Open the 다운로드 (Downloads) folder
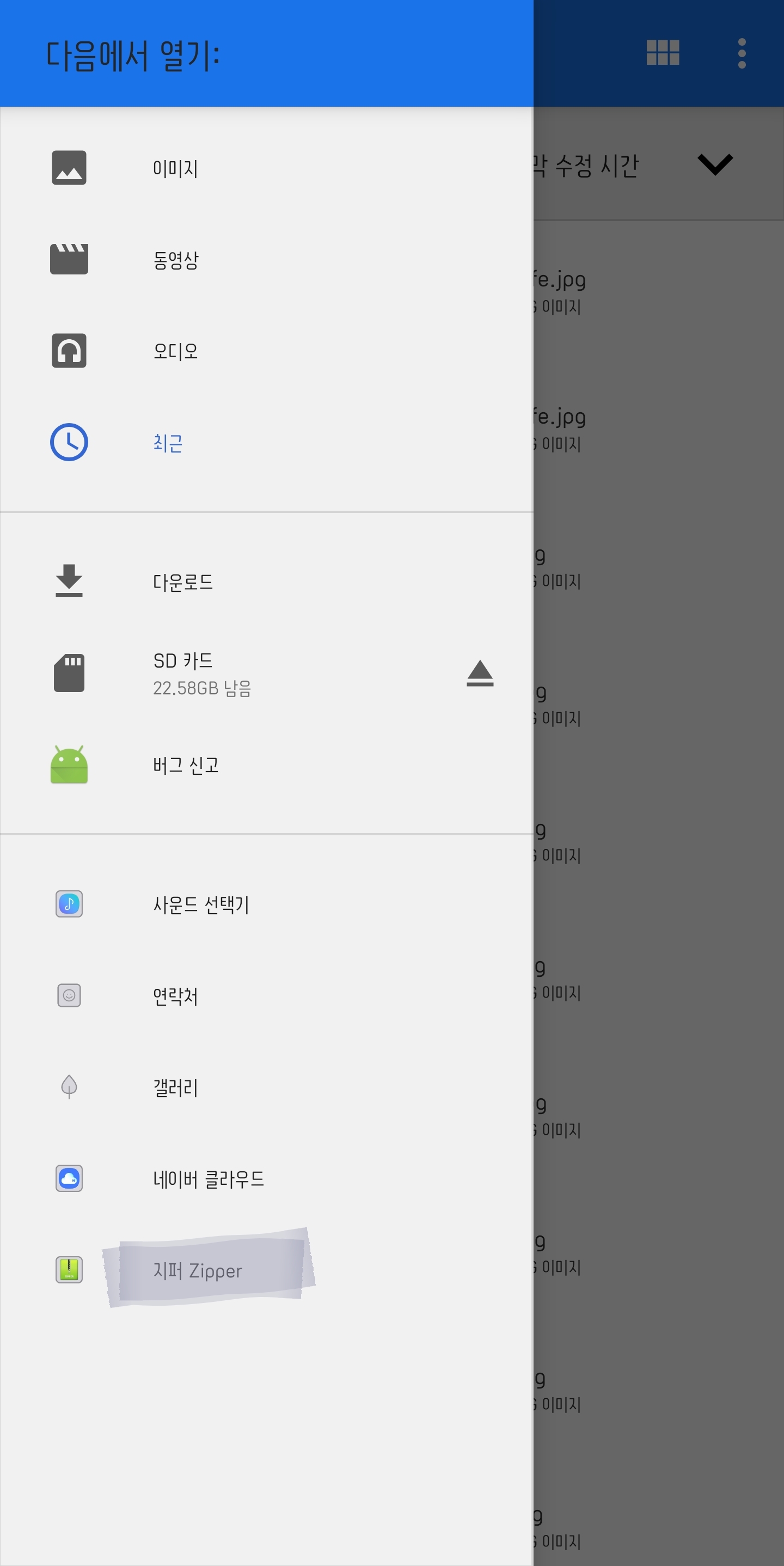The image size is (784, 1566). click(x=182, y=582)
